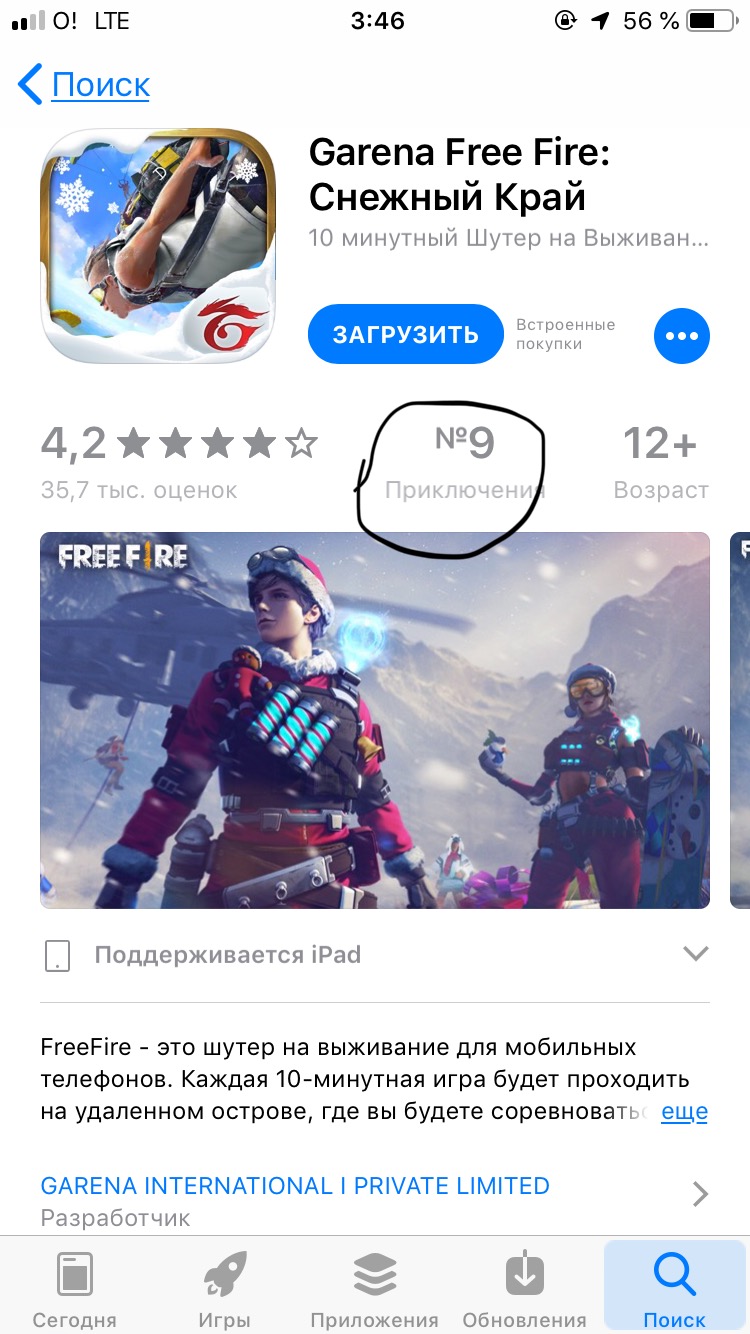Open the three-dot more options button
The height and width of the screenshot is (1334, 750).
click(681, 335)
